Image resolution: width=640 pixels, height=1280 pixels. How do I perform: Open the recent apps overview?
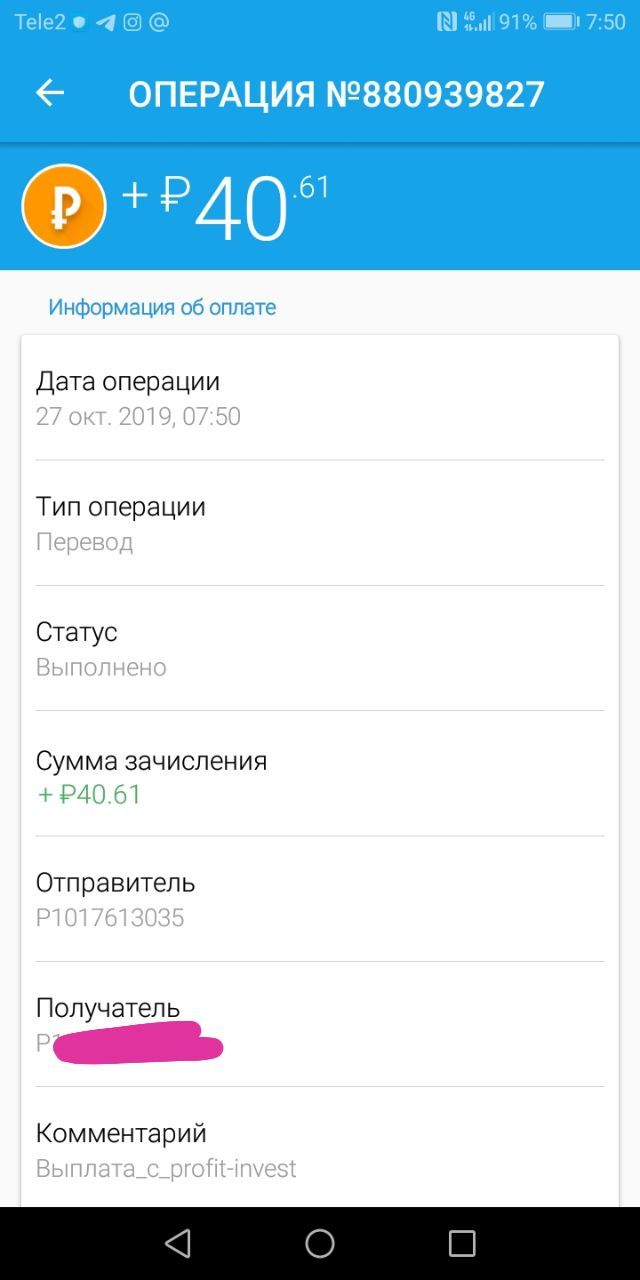(x=462, y=1243)
